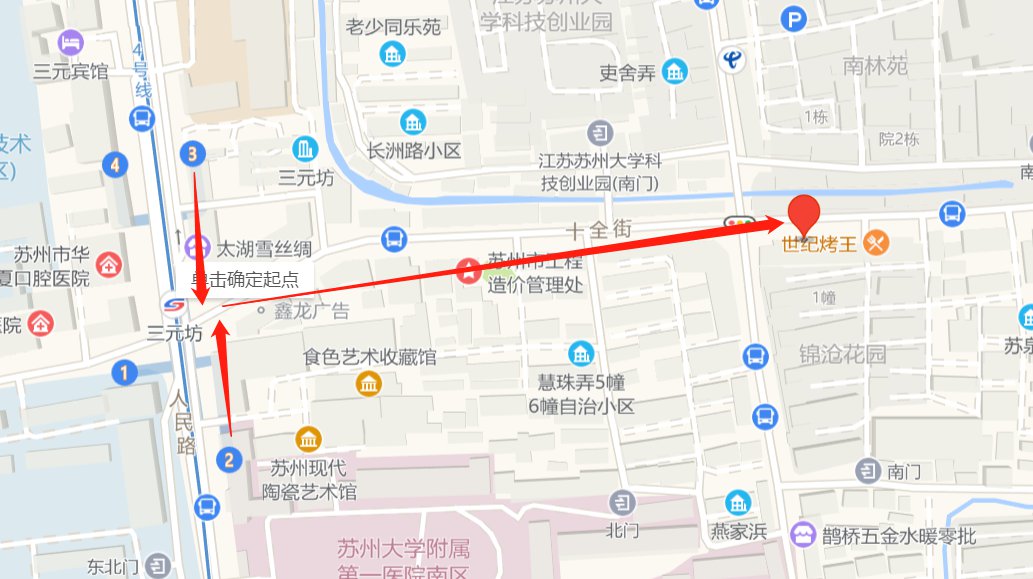Open the 太湖雪丝绸 shop marker
The image size is (1033, 579).
[x=197, y=245]
